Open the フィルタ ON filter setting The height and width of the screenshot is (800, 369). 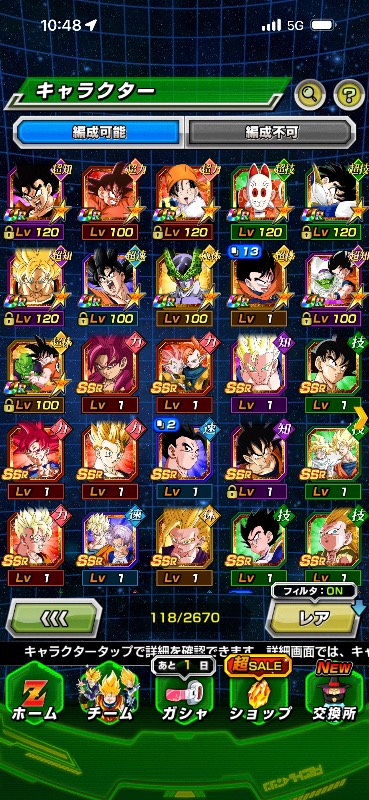click(x=314, y=592)
